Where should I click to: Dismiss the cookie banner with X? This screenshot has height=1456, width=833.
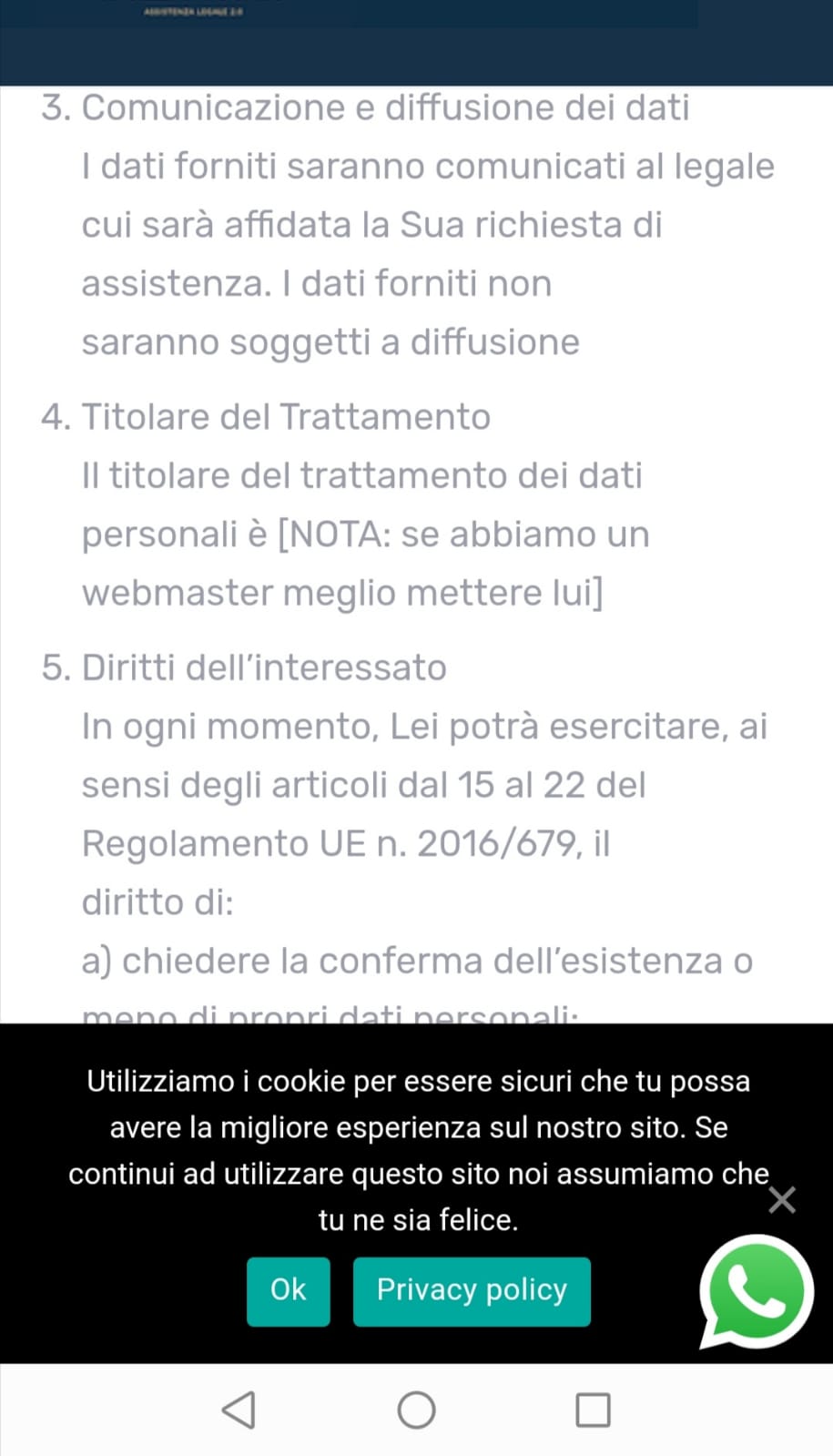(782, 1199)
